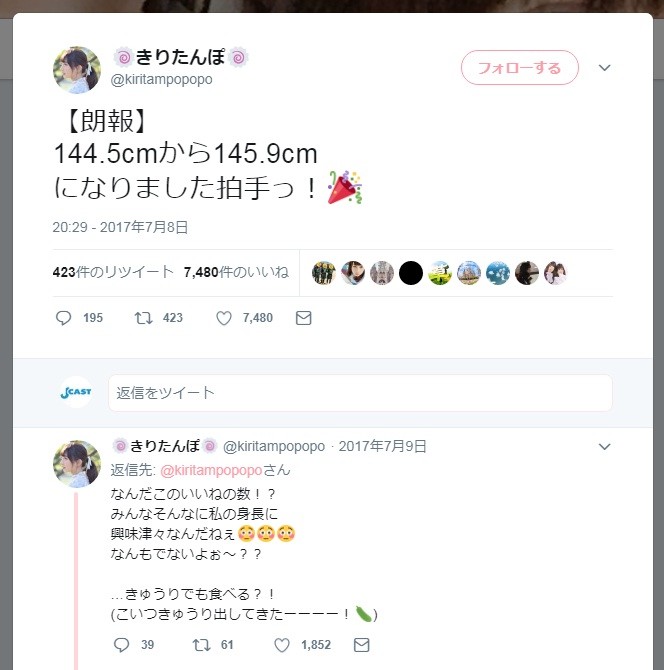Like the main tweet with 7,480 likes
664x670 pixels.
coord(225,318)
